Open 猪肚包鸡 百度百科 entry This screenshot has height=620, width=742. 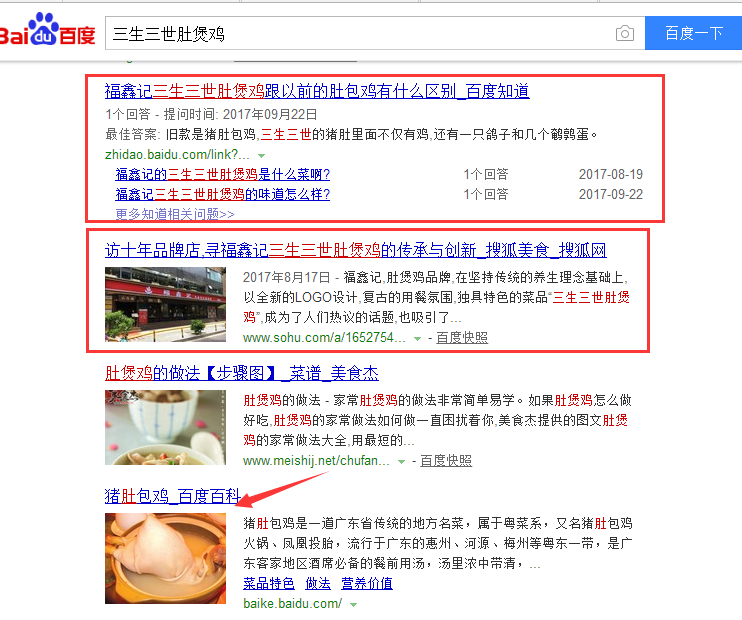pos(170,496)
